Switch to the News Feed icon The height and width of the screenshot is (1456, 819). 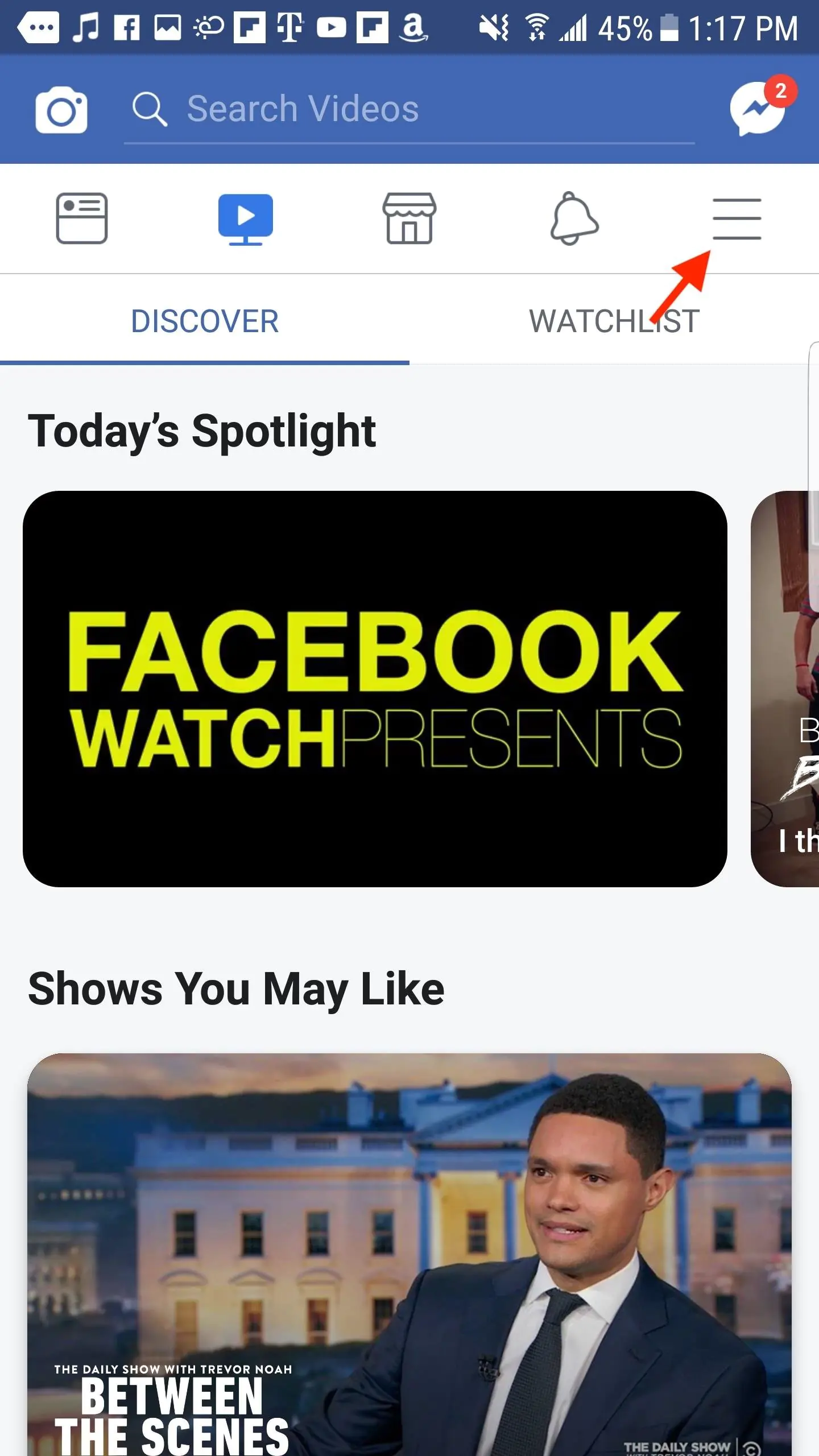click(81, 219)
